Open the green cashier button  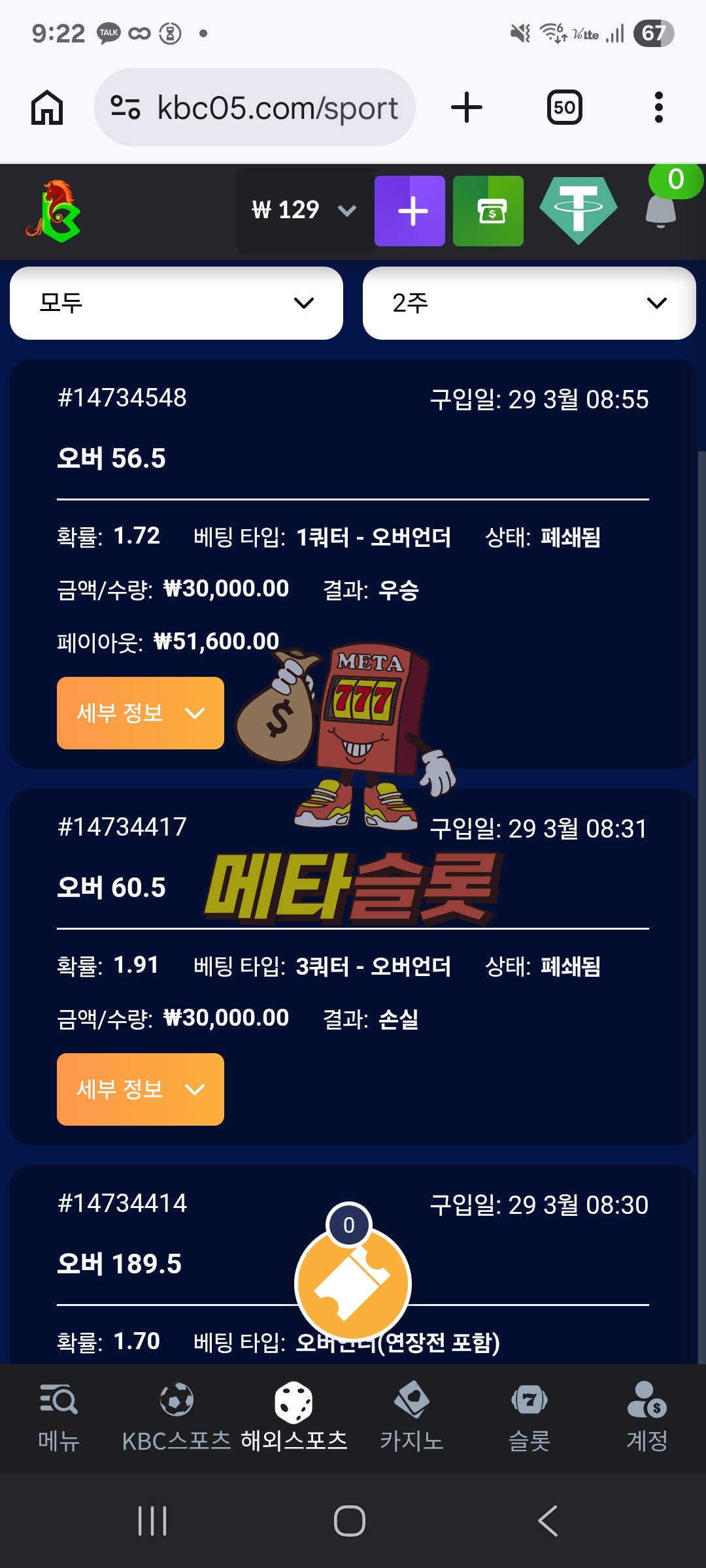(x=488, y=211)
